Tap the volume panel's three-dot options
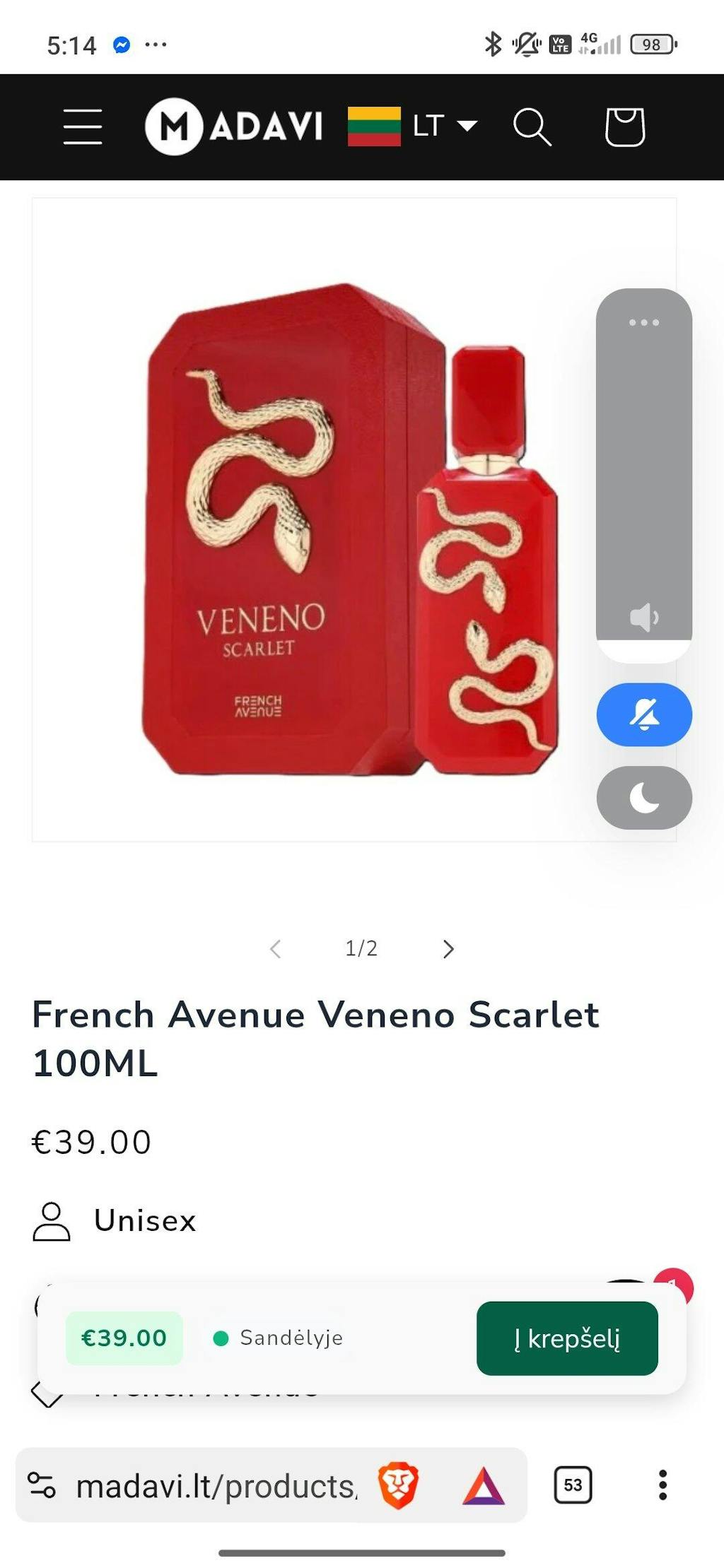Screen dimensions: 724x1568 point(643,323)
